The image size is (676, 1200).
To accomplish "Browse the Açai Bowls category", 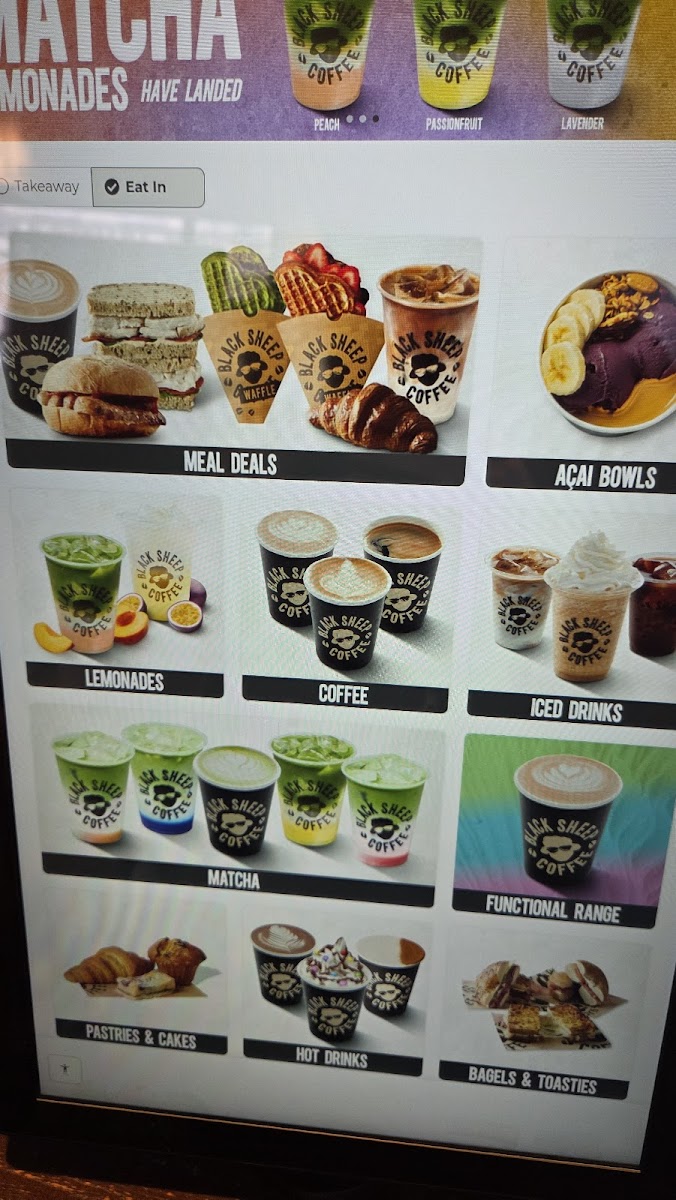I will 583,364.
